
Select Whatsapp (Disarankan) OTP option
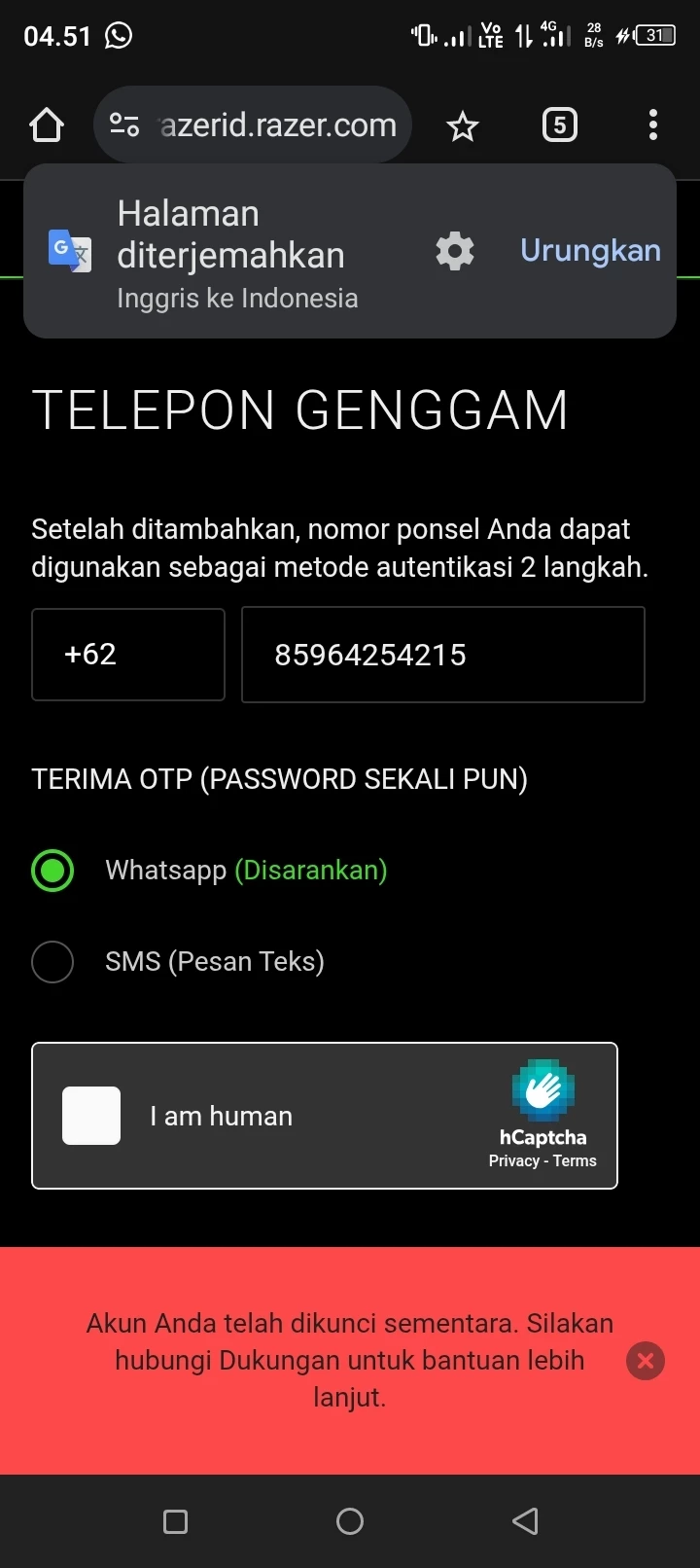tap(52, 871)
